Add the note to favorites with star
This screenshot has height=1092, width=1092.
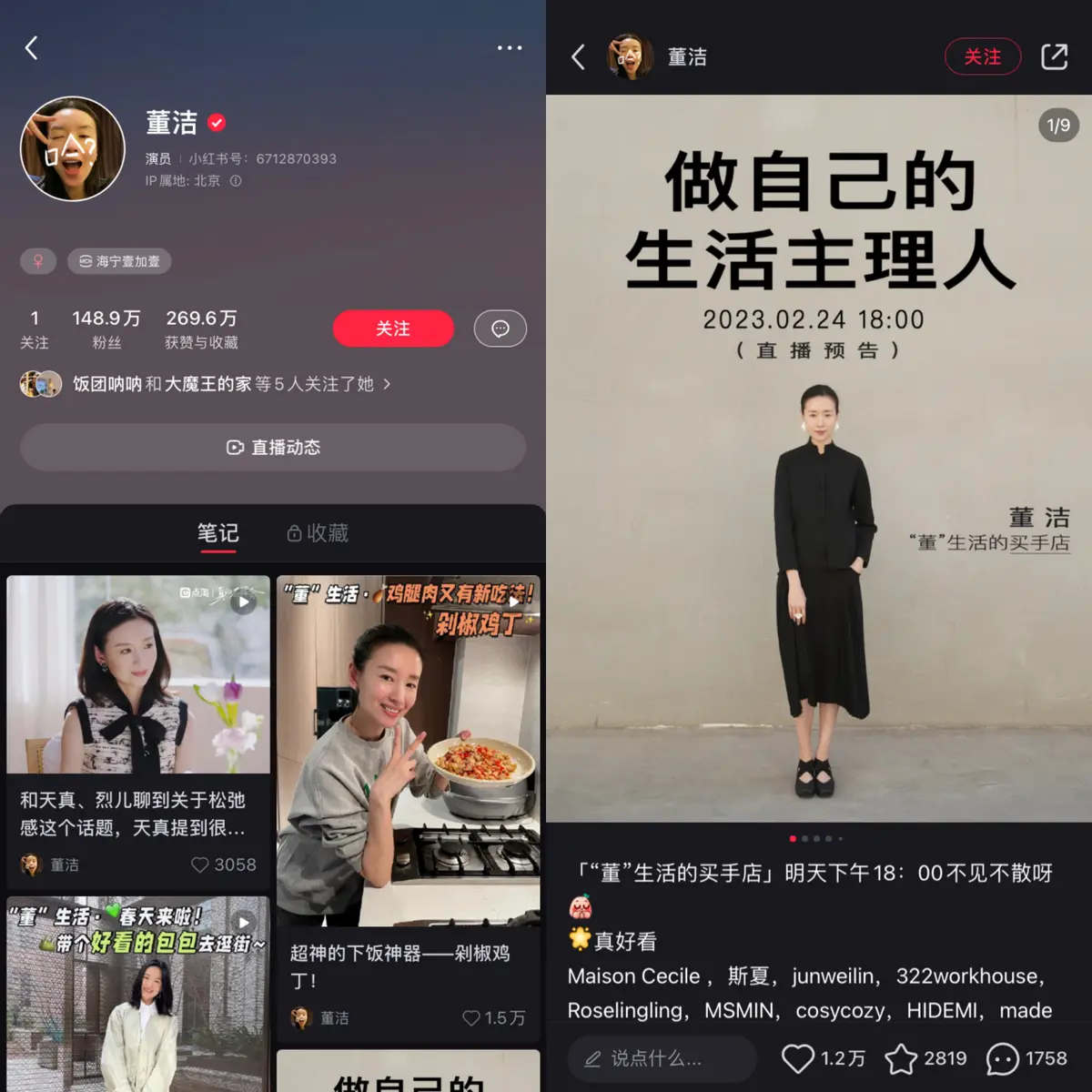coord(901,1058)
